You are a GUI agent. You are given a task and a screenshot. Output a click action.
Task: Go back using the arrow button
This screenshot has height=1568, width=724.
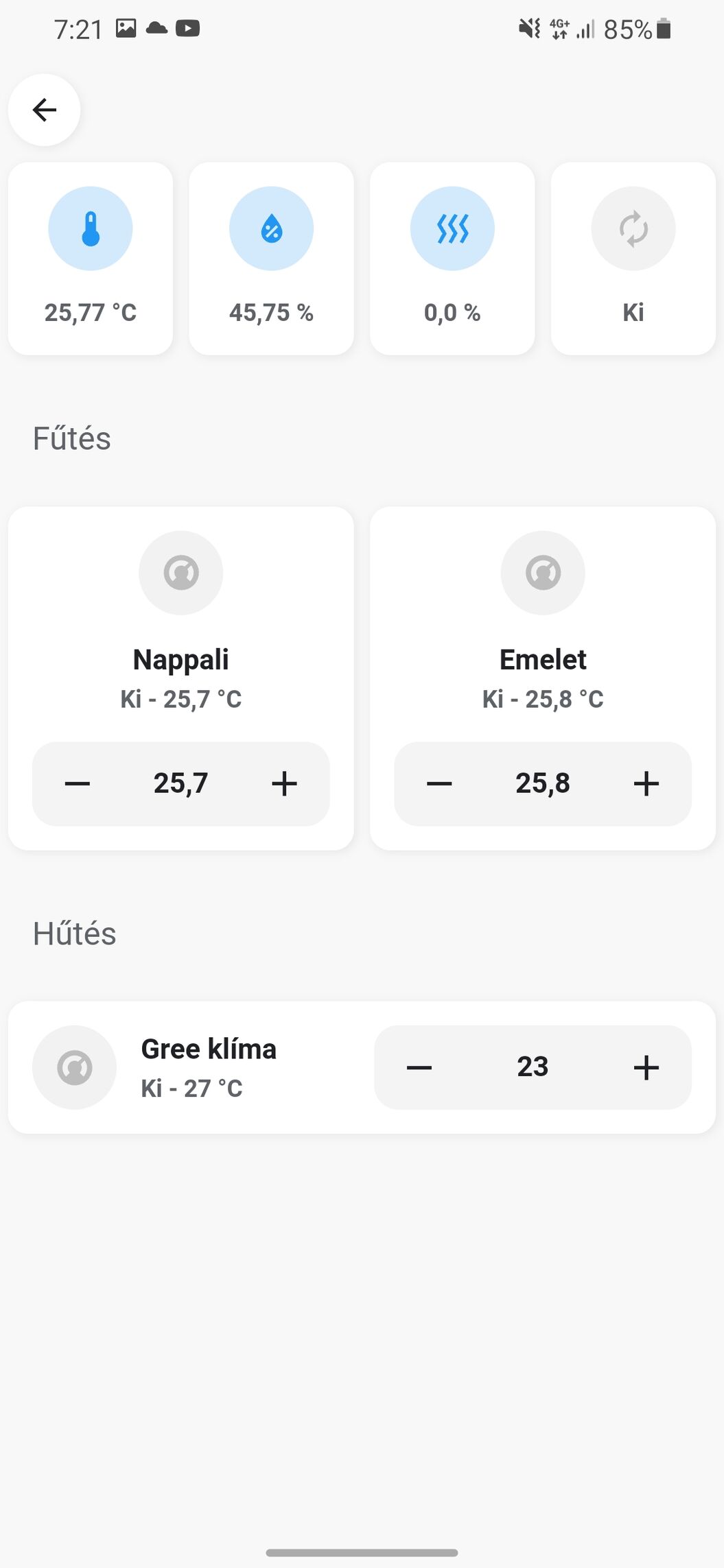(x=45, y=110)
